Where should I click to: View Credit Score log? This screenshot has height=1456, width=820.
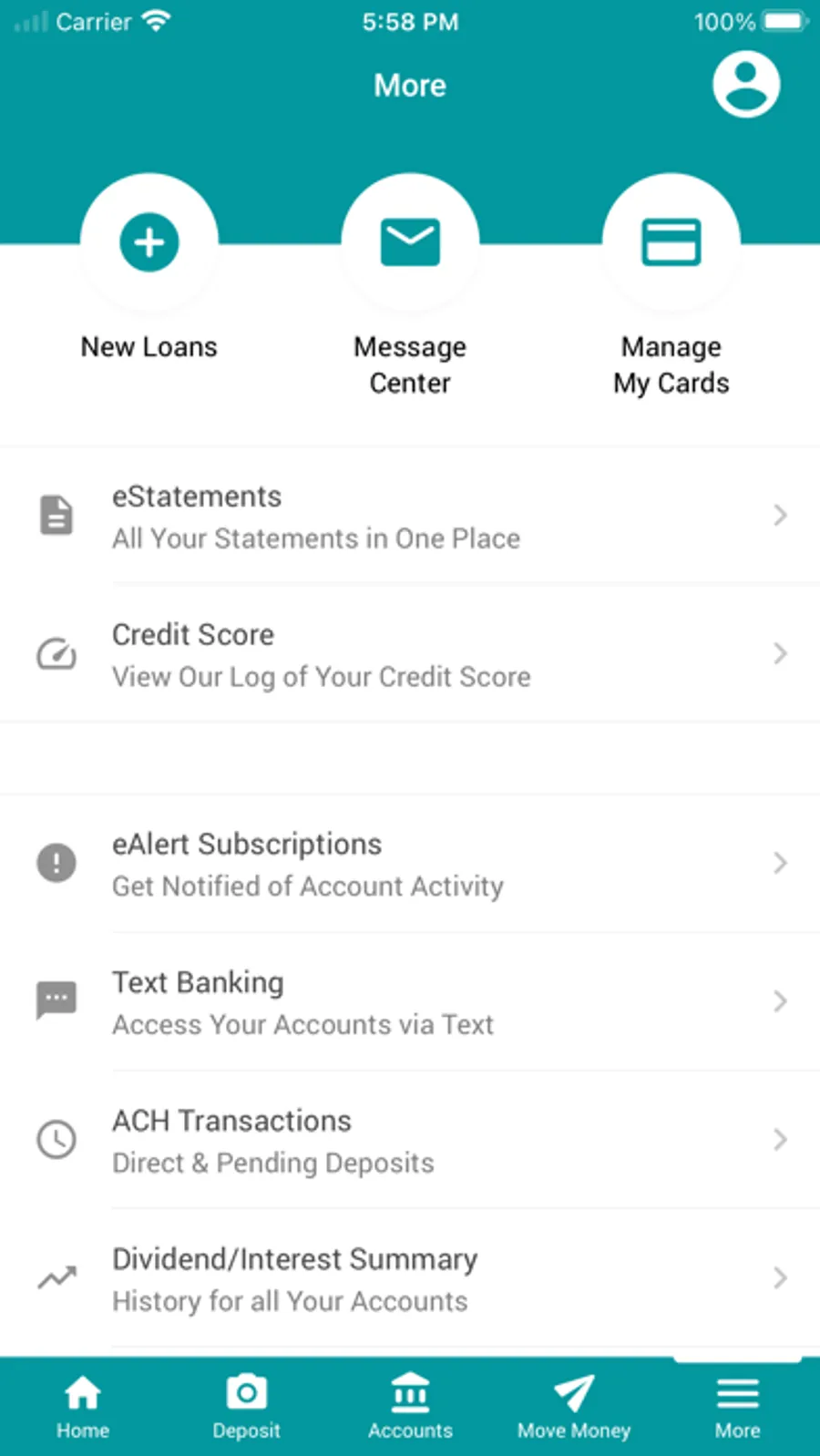(410, 655)
